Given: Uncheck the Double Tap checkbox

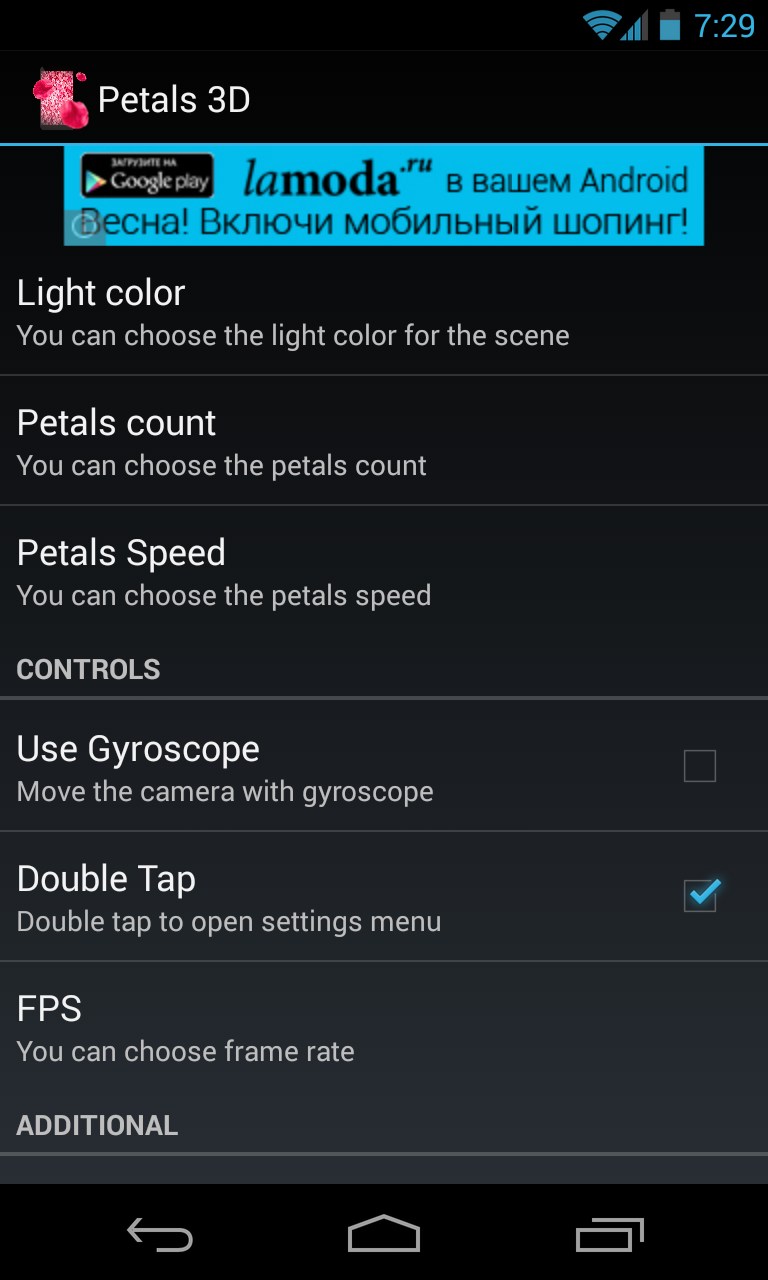Looking at the screenshot, I should [x=699, y=895].
